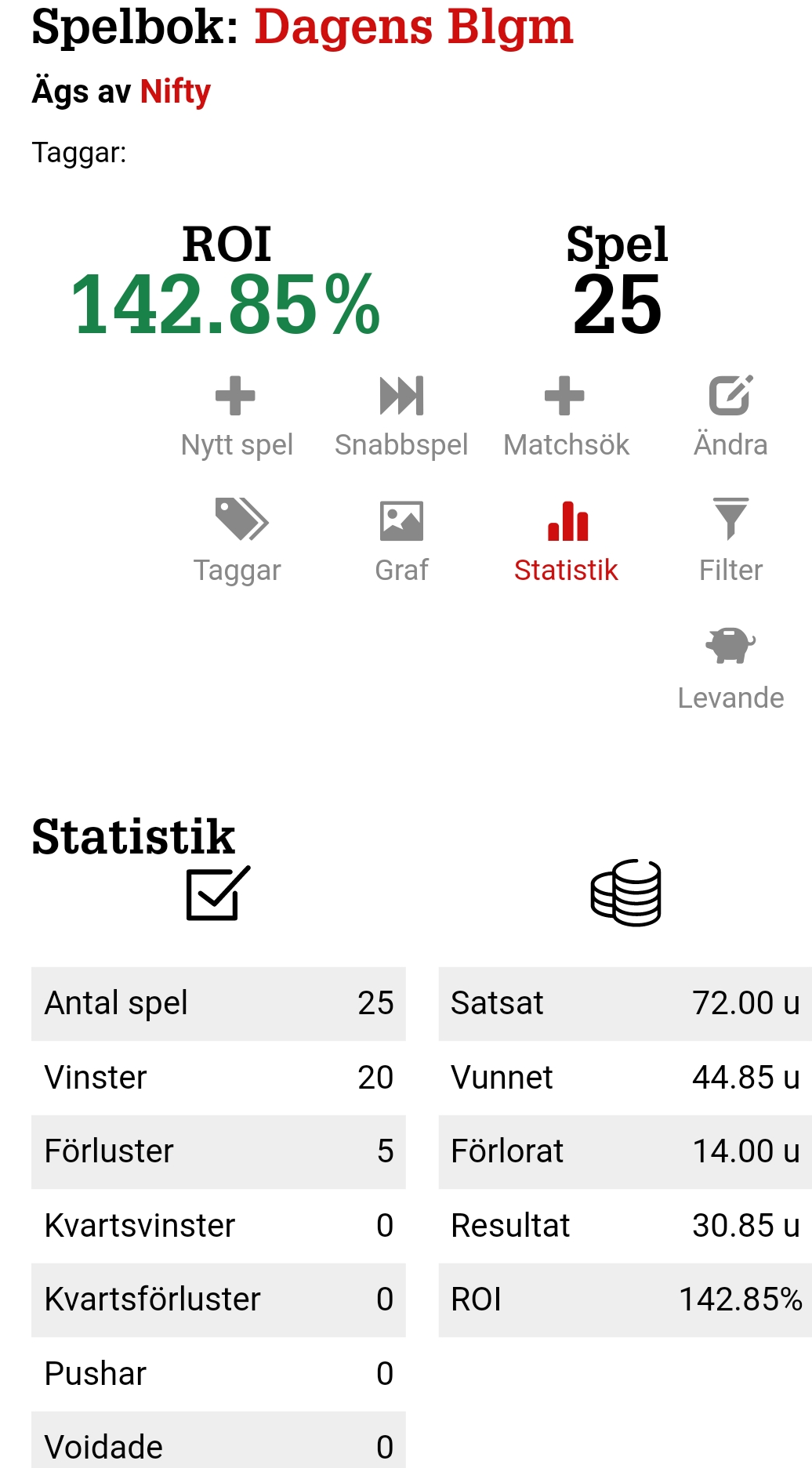Open Matchsök to search matches
Image resolution: width=812 pixels, height=1468 pixels.
pyautogui.click(x=566, y=417)
